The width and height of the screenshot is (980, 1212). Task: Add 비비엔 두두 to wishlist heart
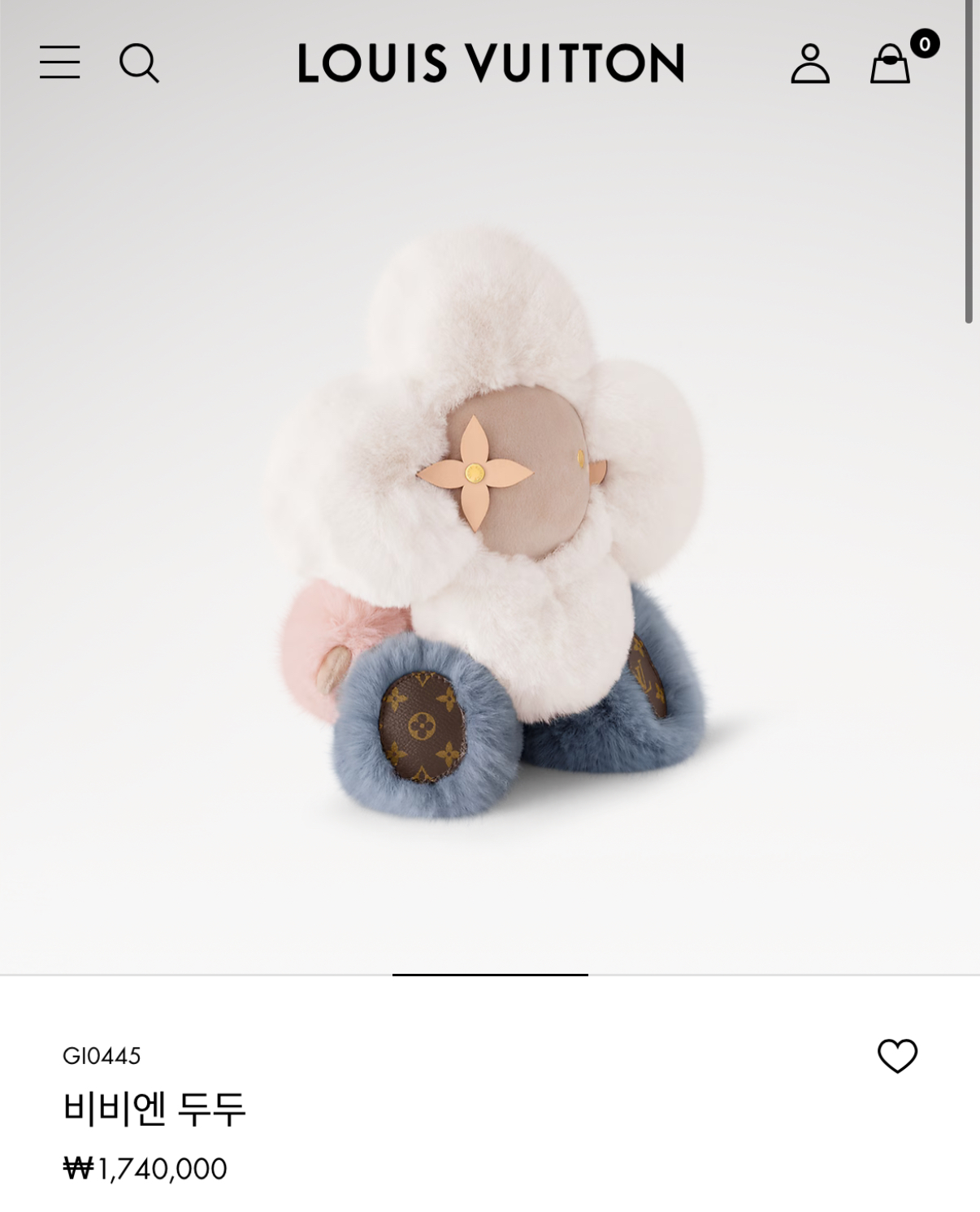(x=897, y=1056)
